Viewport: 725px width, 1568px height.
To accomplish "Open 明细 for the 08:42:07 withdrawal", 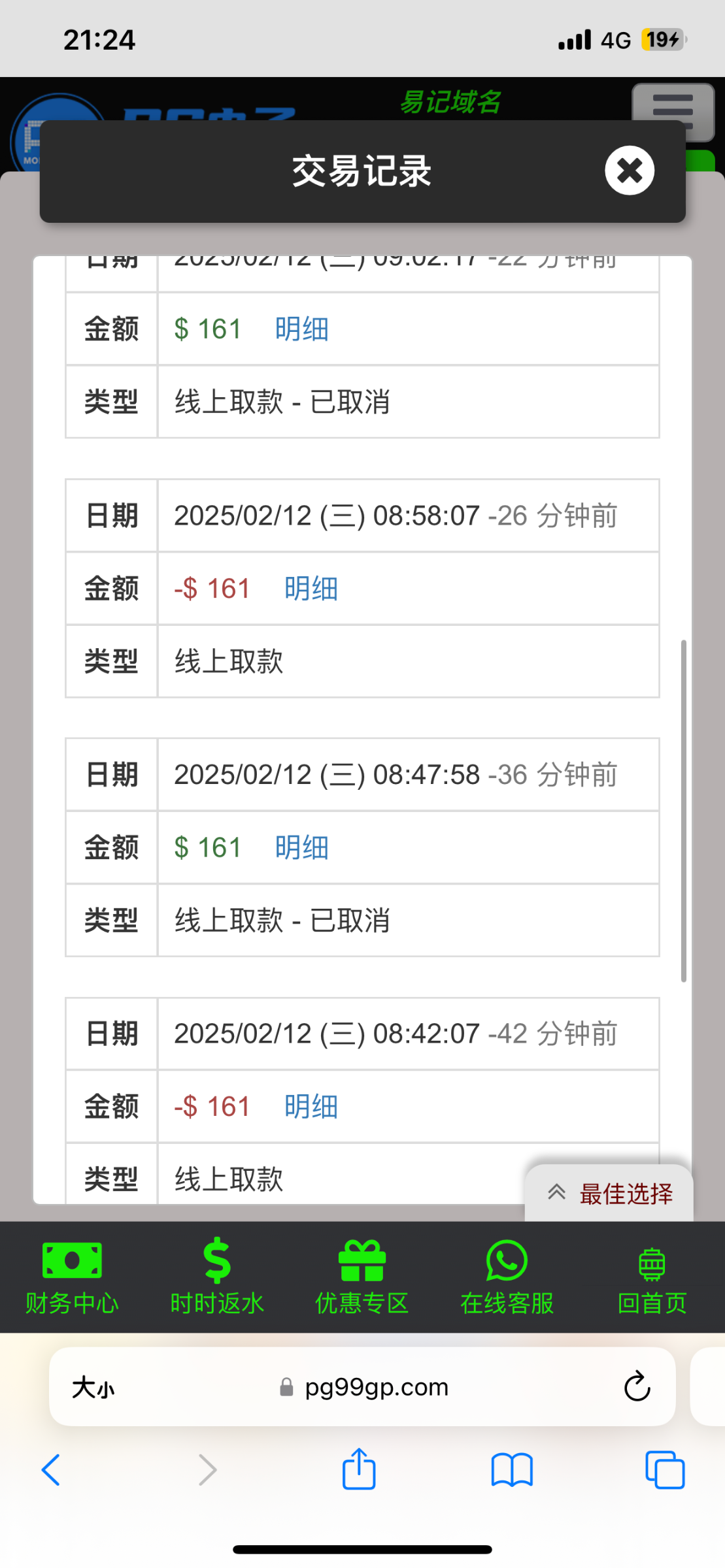I will pyautogui.click(x=311, y=1107).
